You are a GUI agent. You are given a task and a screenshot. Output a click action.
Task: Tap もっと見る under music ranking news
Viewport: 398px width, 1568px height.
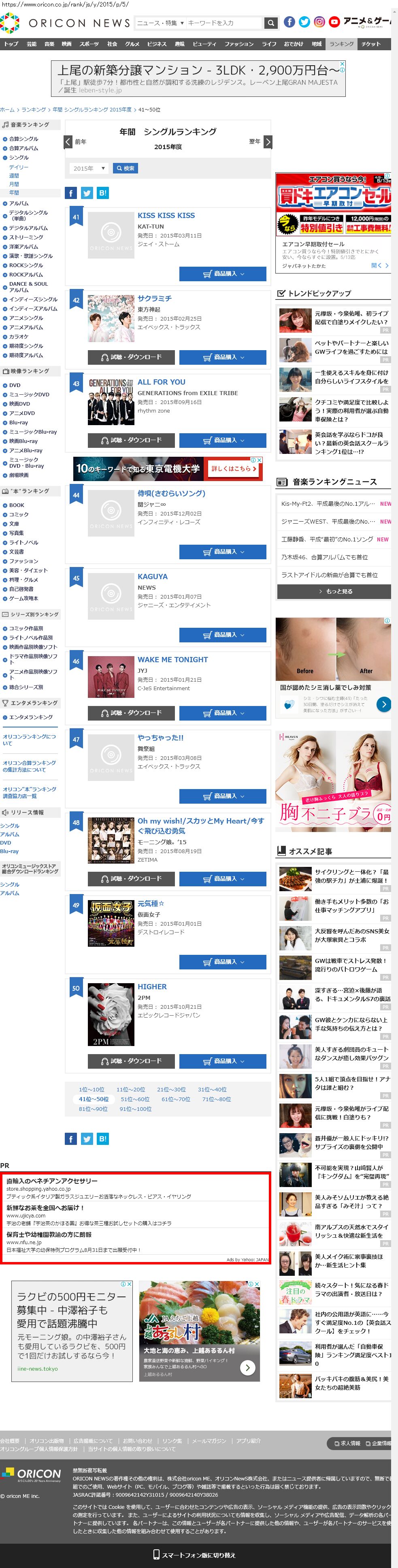334,591
